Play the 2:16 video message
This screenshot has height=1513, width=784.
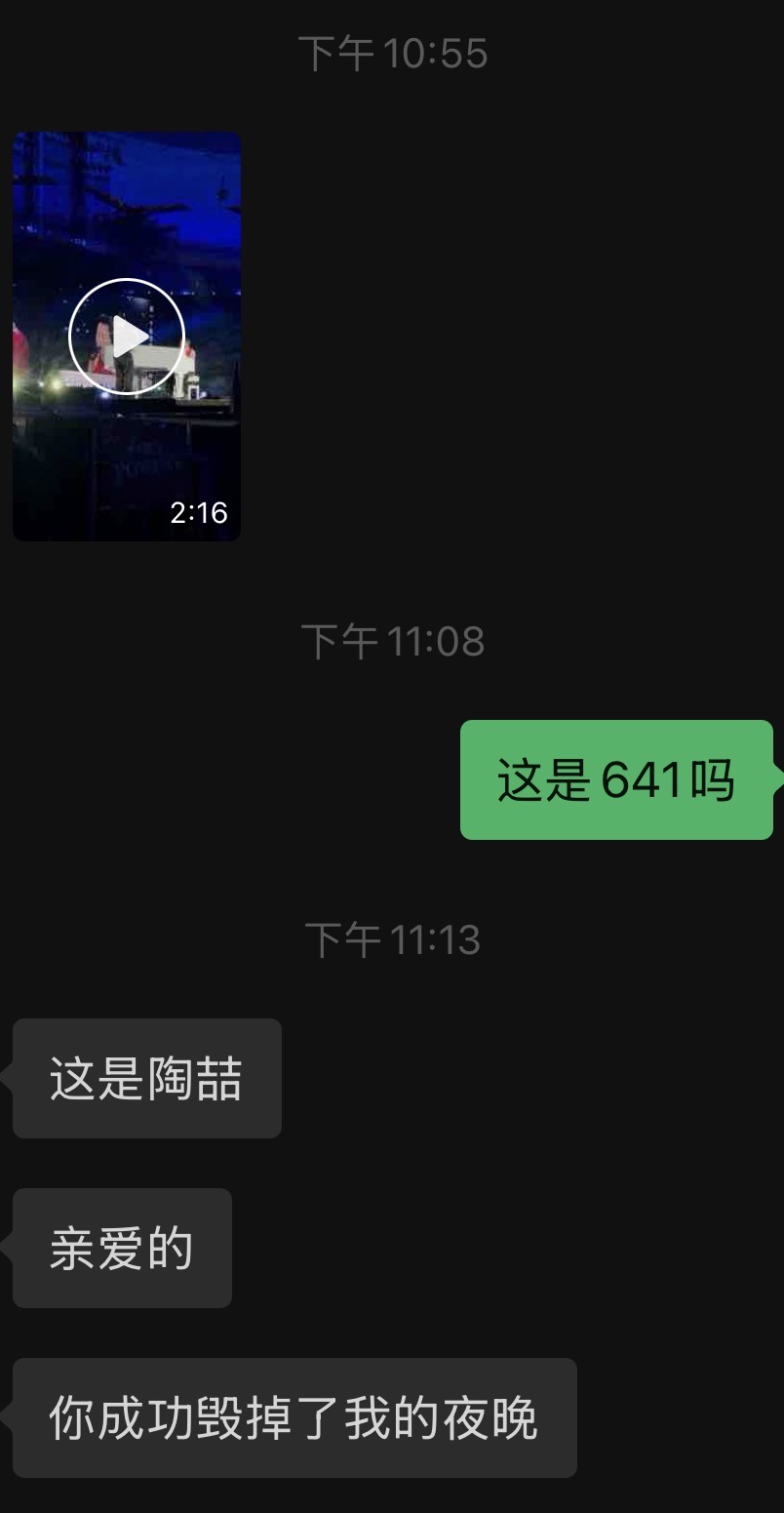coord(127,337)
